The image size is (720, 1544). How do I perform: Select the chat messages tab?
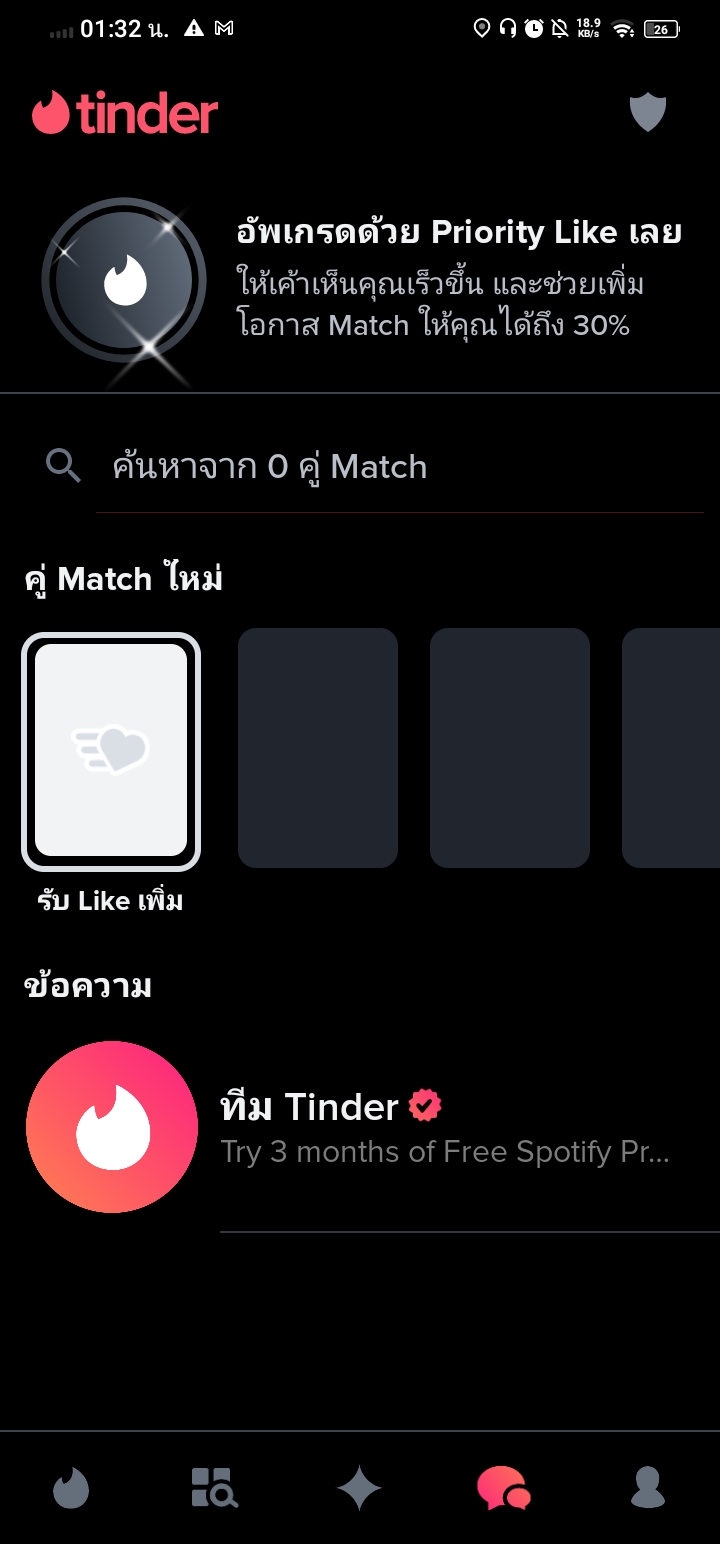[503, 1489]
